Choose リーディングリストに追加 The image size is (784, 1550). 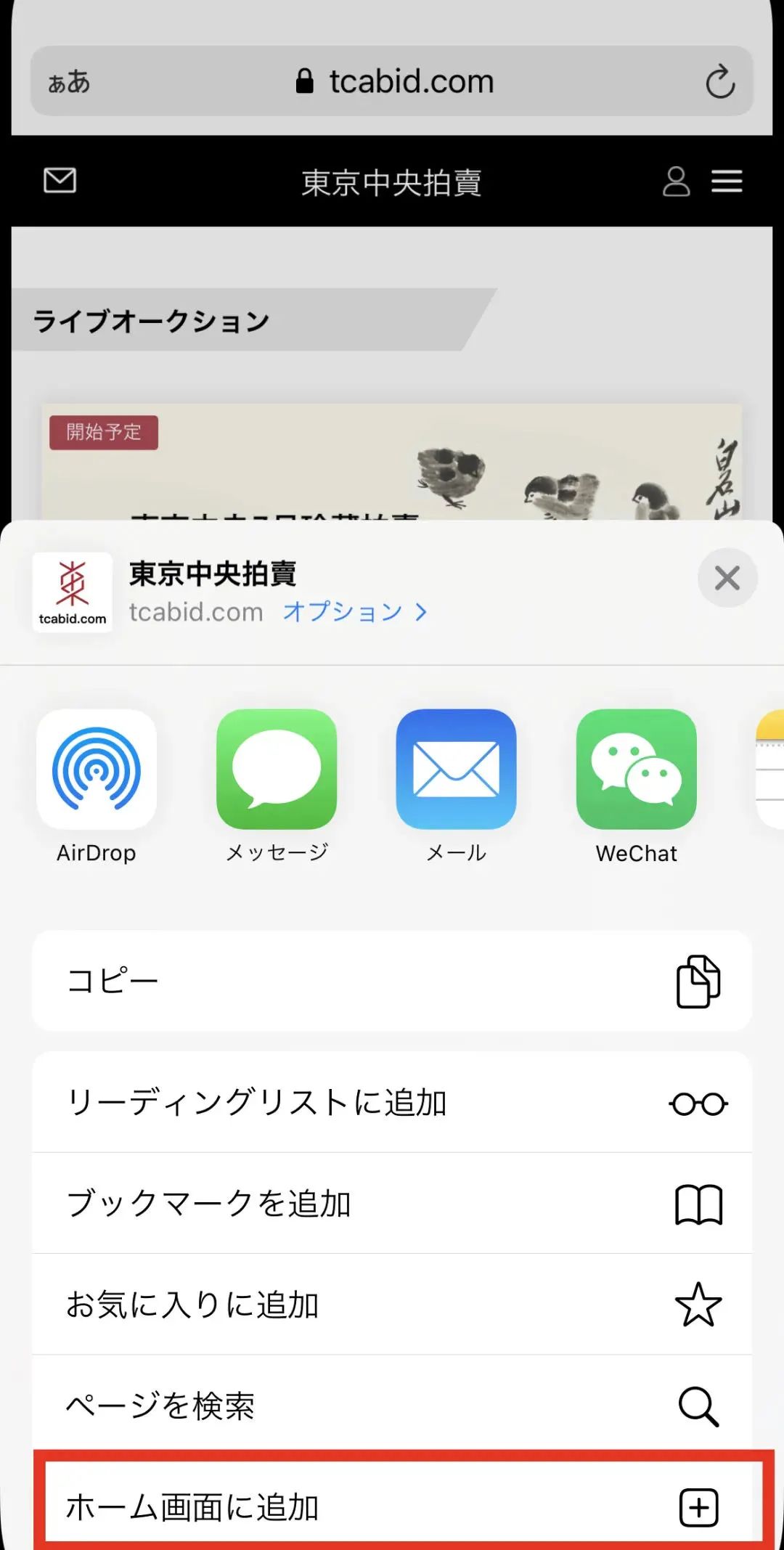click(x=392, y=1102)
